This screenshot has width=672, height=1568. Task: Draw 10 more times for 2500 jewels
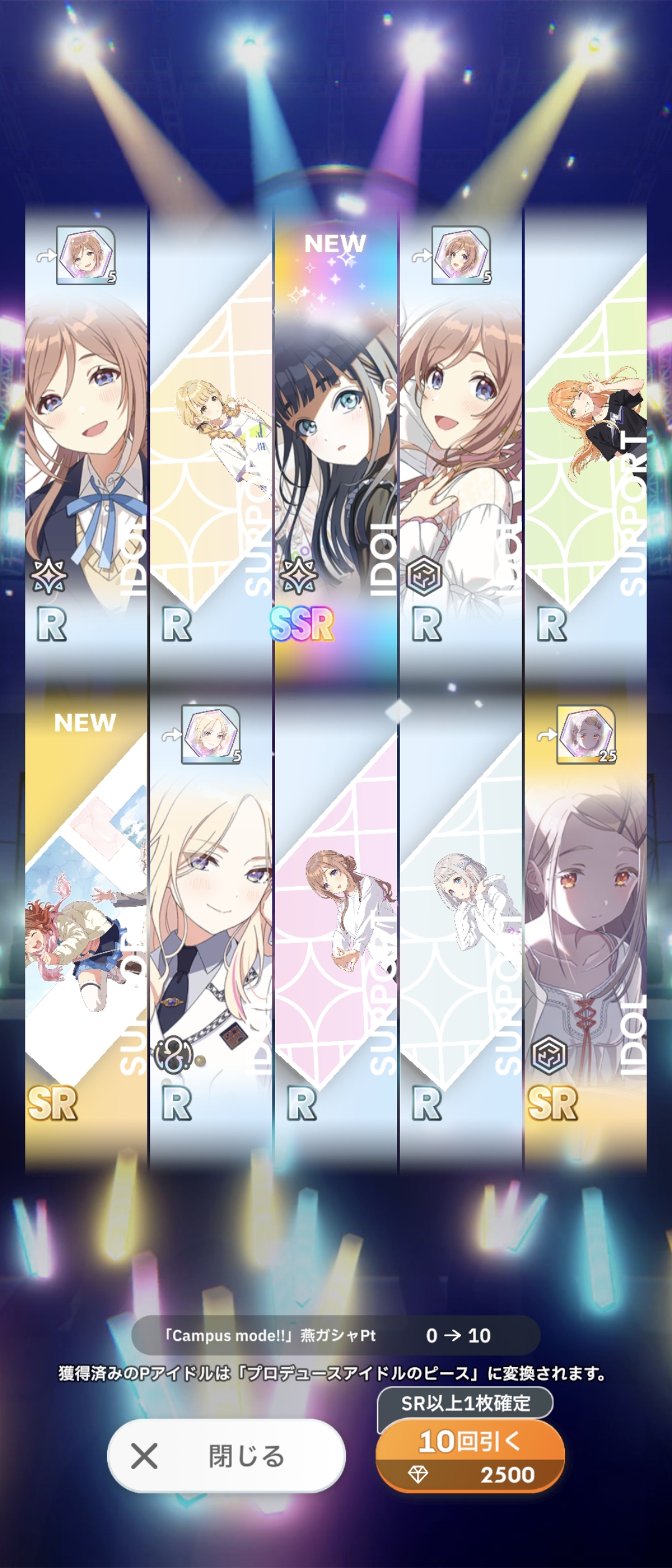[470, 1455]
